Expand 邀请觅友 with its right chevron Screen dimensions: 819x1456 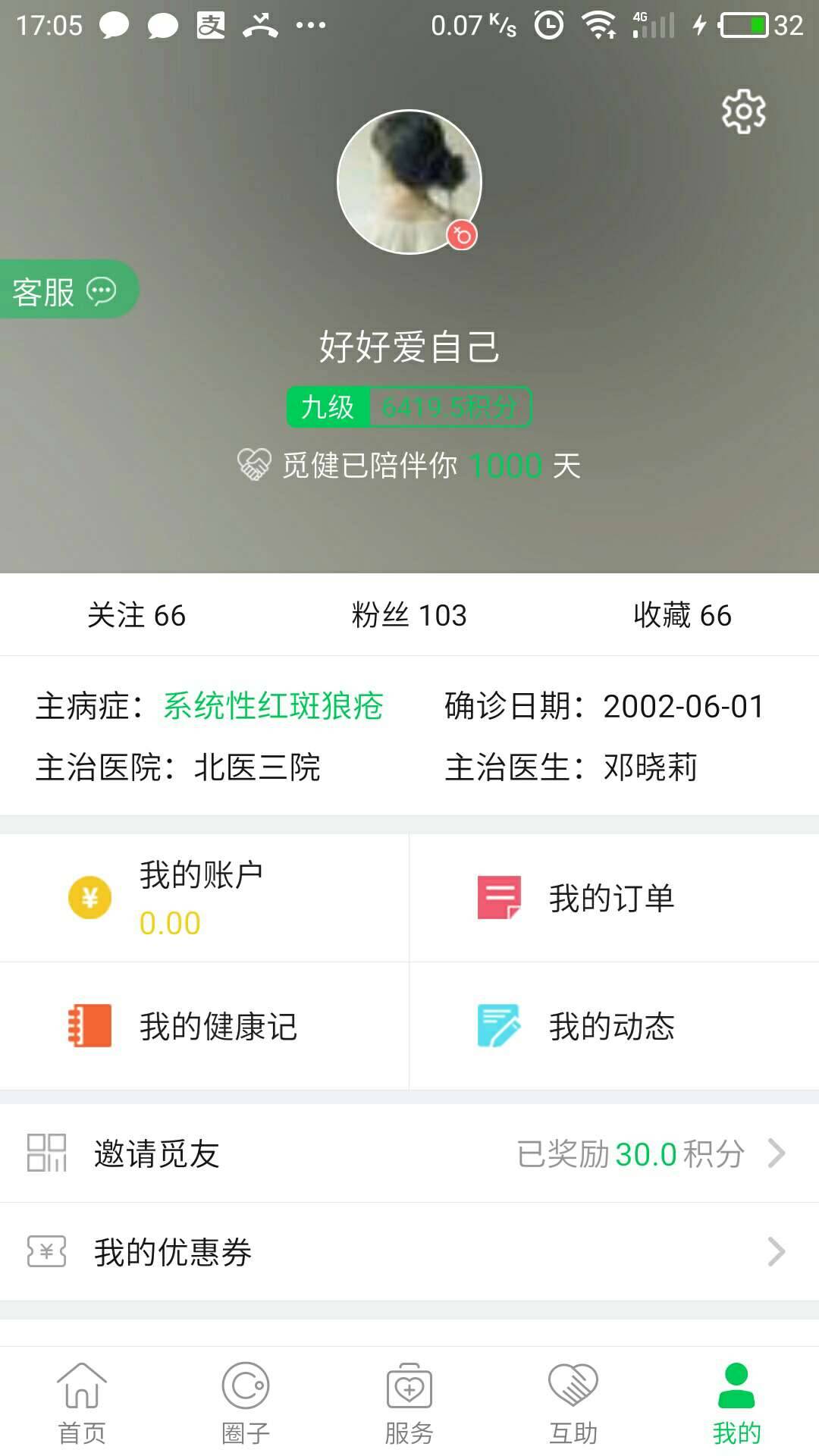(x=777, y=1154)
